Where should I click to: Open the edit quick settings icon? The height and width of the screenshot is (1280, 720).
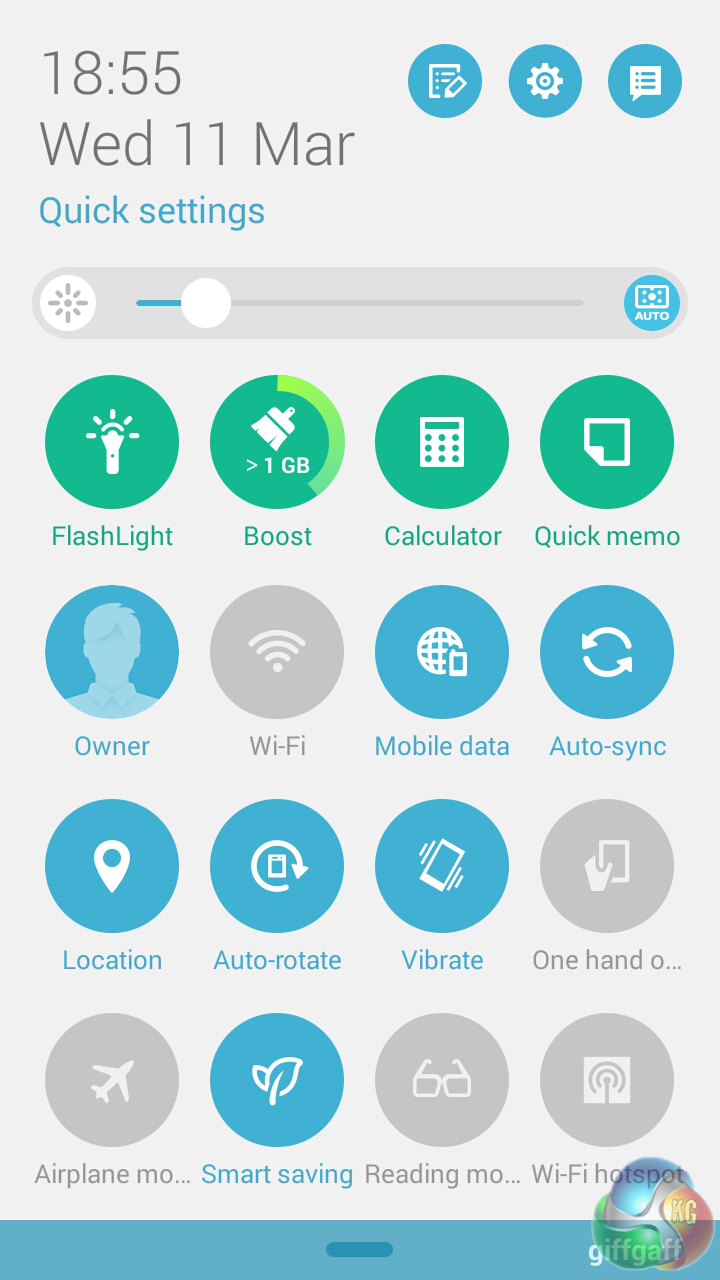pos(445,81)
